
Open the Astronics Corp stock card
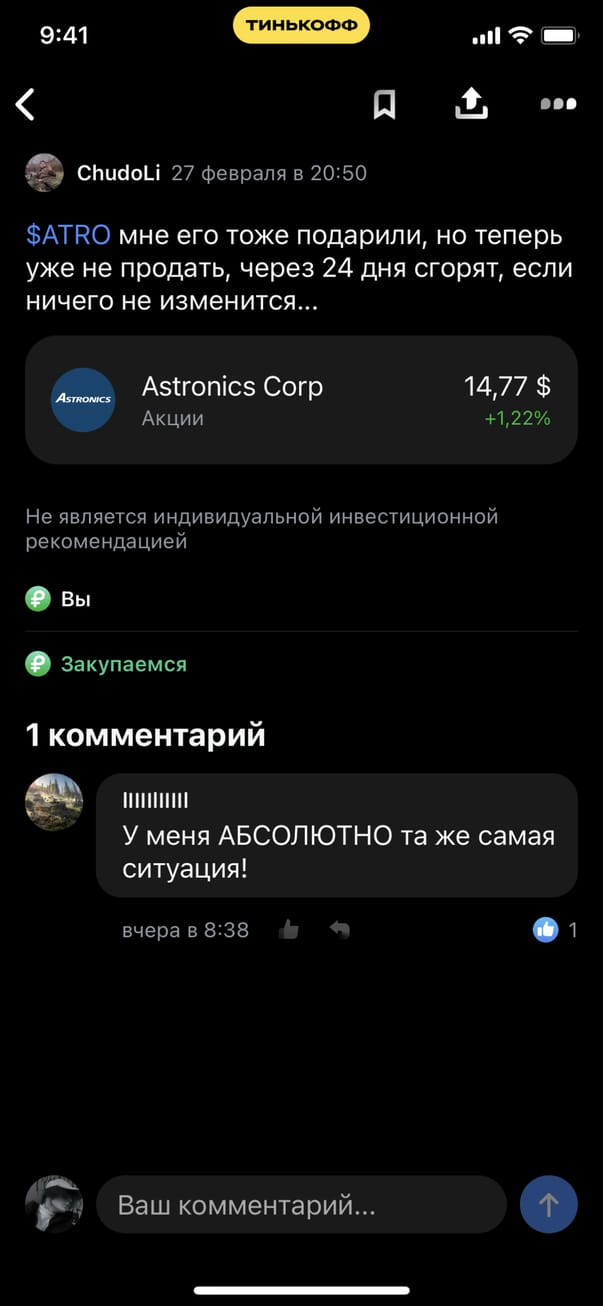(x=301, y=400)
